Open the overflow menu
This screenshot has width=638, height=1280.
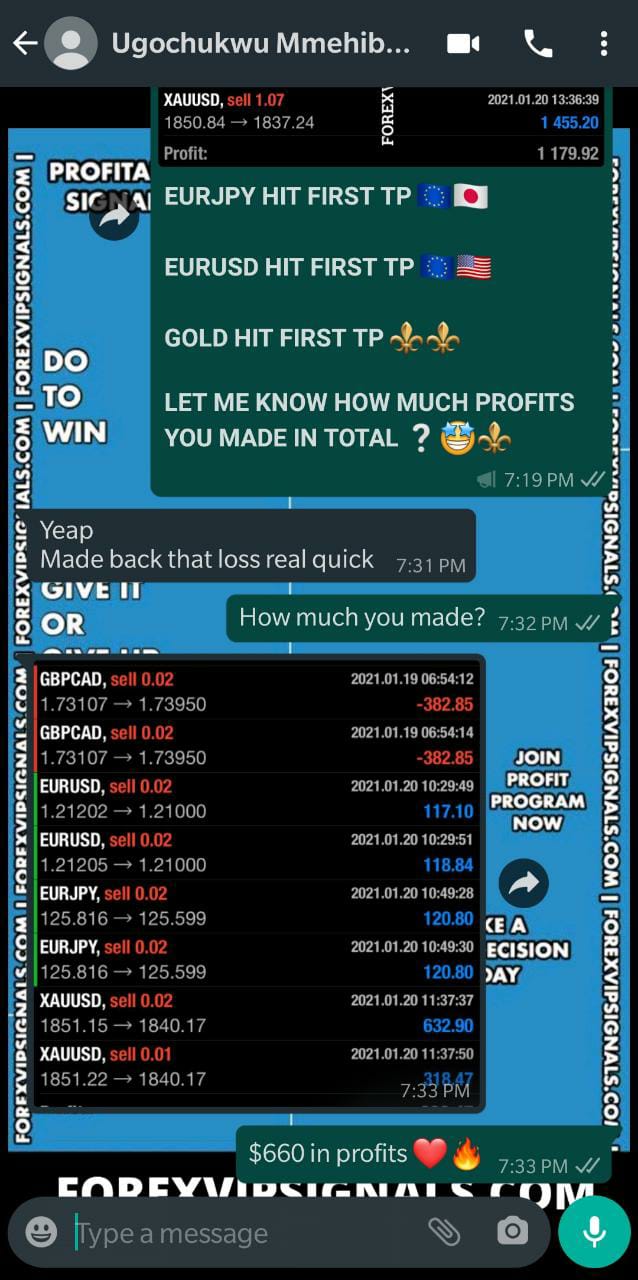pos(603,43)
